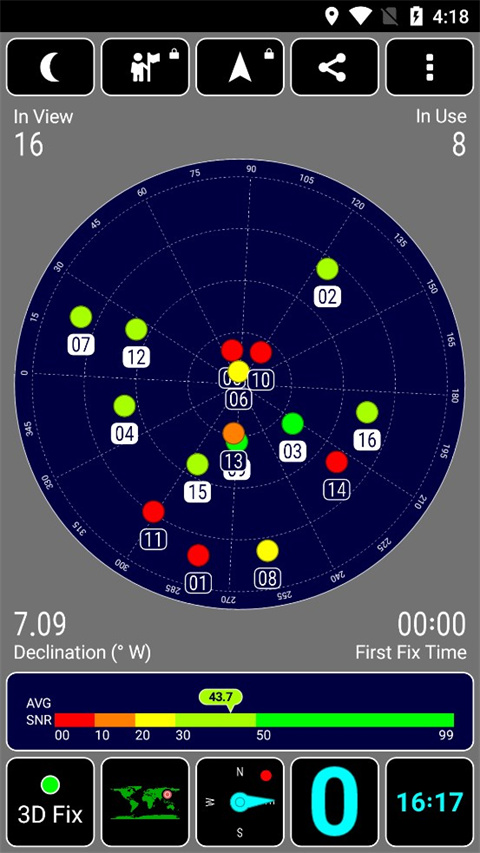Open the compass tile
Image resolution: width=480 pixels, height=853 pixels.
(x=240, y=802)
